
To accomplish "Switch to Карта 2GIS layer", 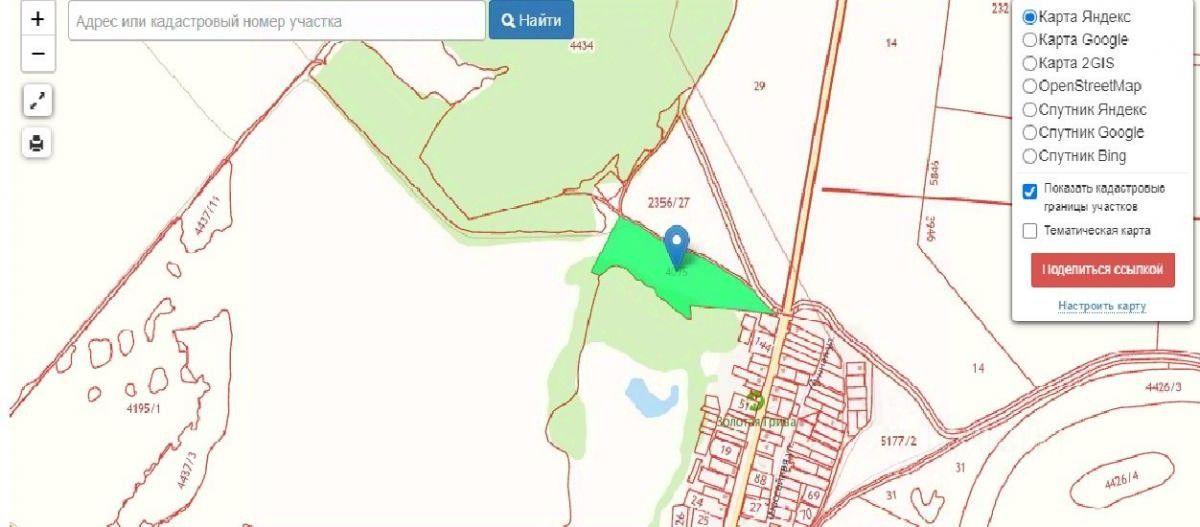I will [x=1029, y=64].
